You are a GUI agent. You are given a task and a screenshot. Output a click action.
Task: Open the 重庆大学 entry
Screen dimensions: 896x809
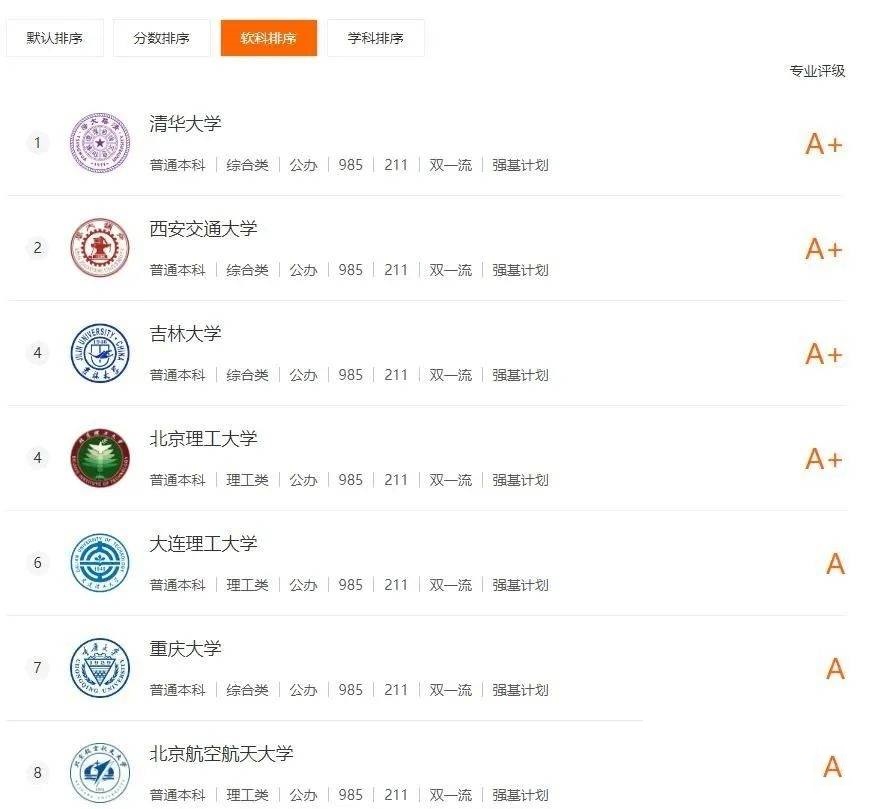[x=186, y=649]
